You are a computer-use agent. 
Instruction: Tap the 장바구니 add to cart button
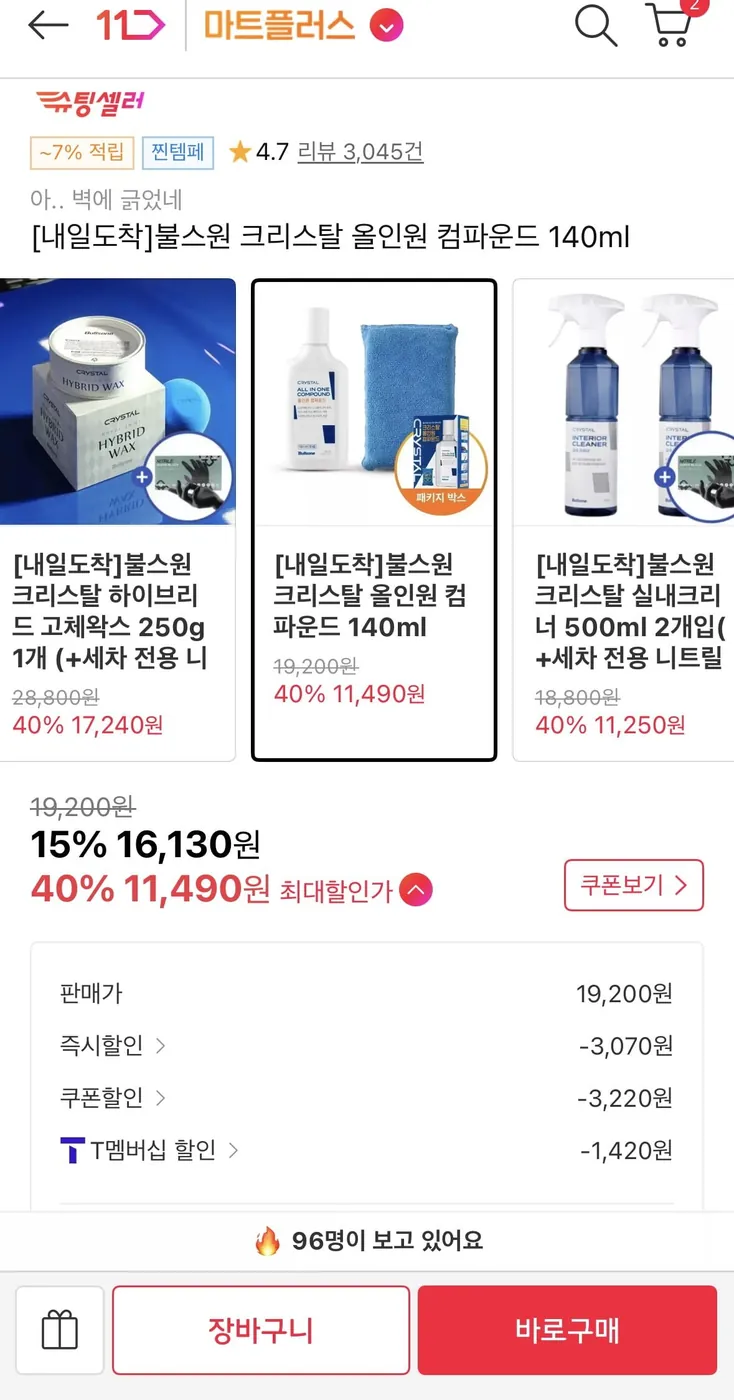click(260, 1330)
